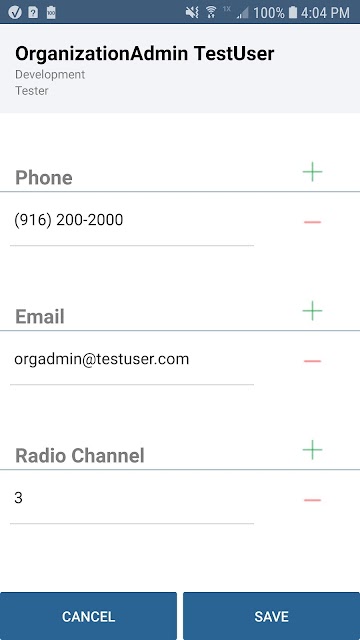Remove radio channel 3
The height and width of the screenshot is (640, 360).
pos(312,500)
